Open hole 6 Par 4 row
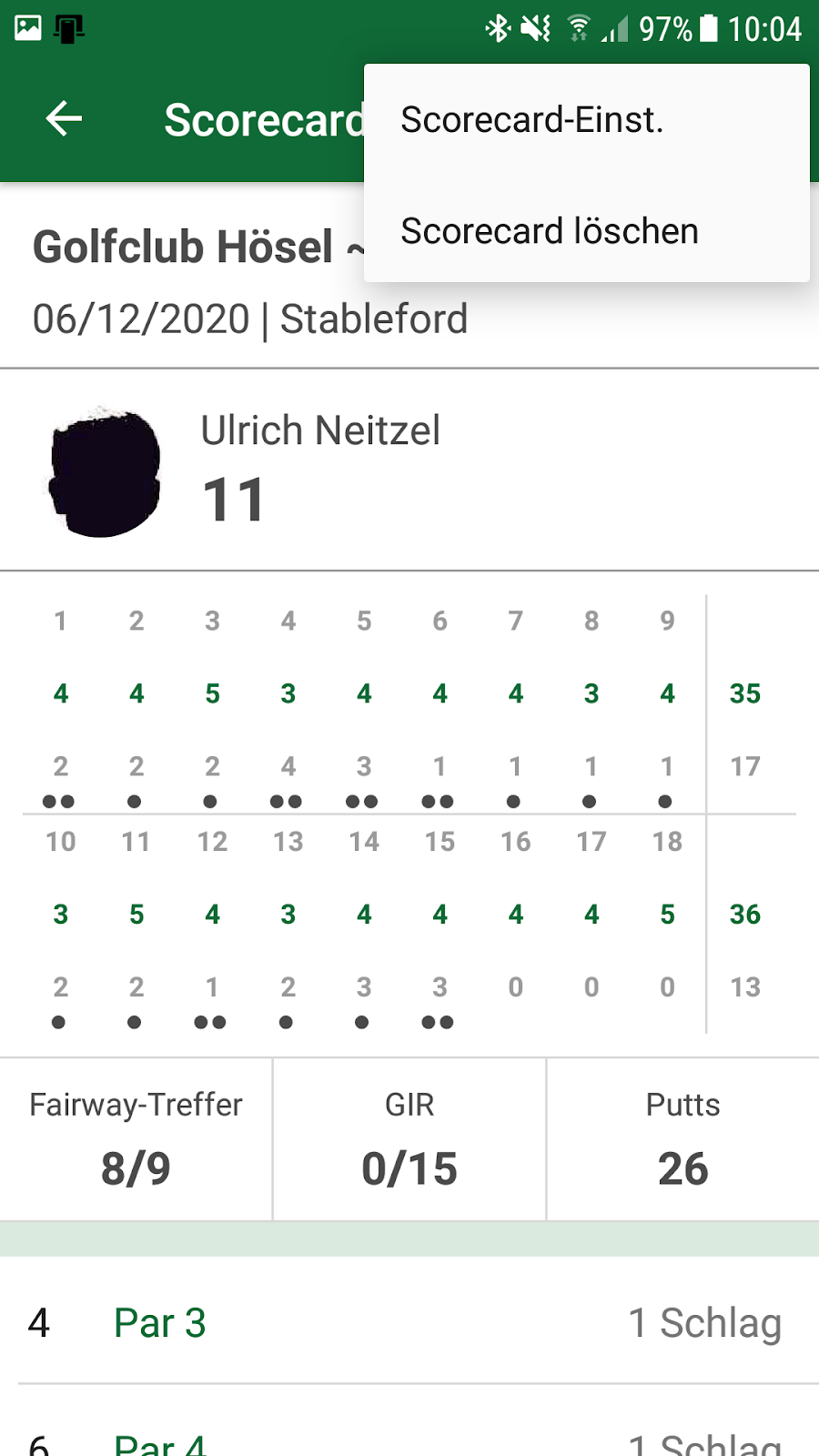Screen dimensions: 819x1456 tap(409, 1440)
